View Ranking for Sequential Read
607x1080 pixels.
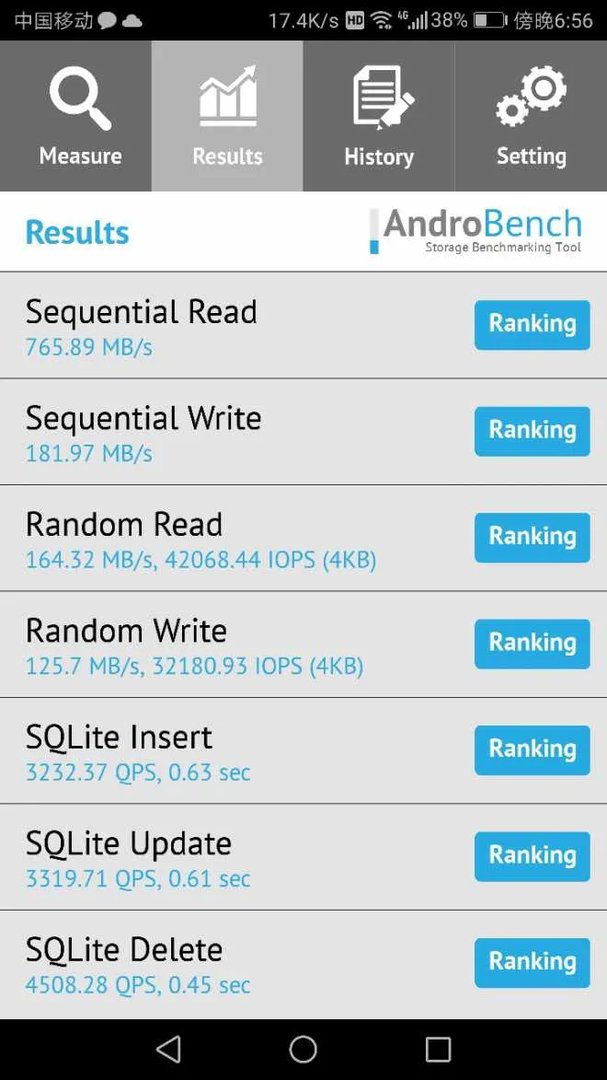click(x=532, y=324)
